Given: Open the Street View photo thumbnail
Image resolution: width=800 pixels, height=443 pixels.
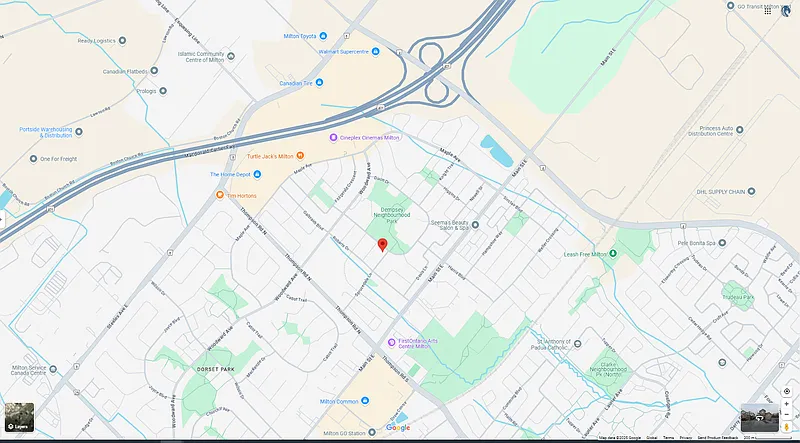Looking at the screenshot, I should point(759,417).
